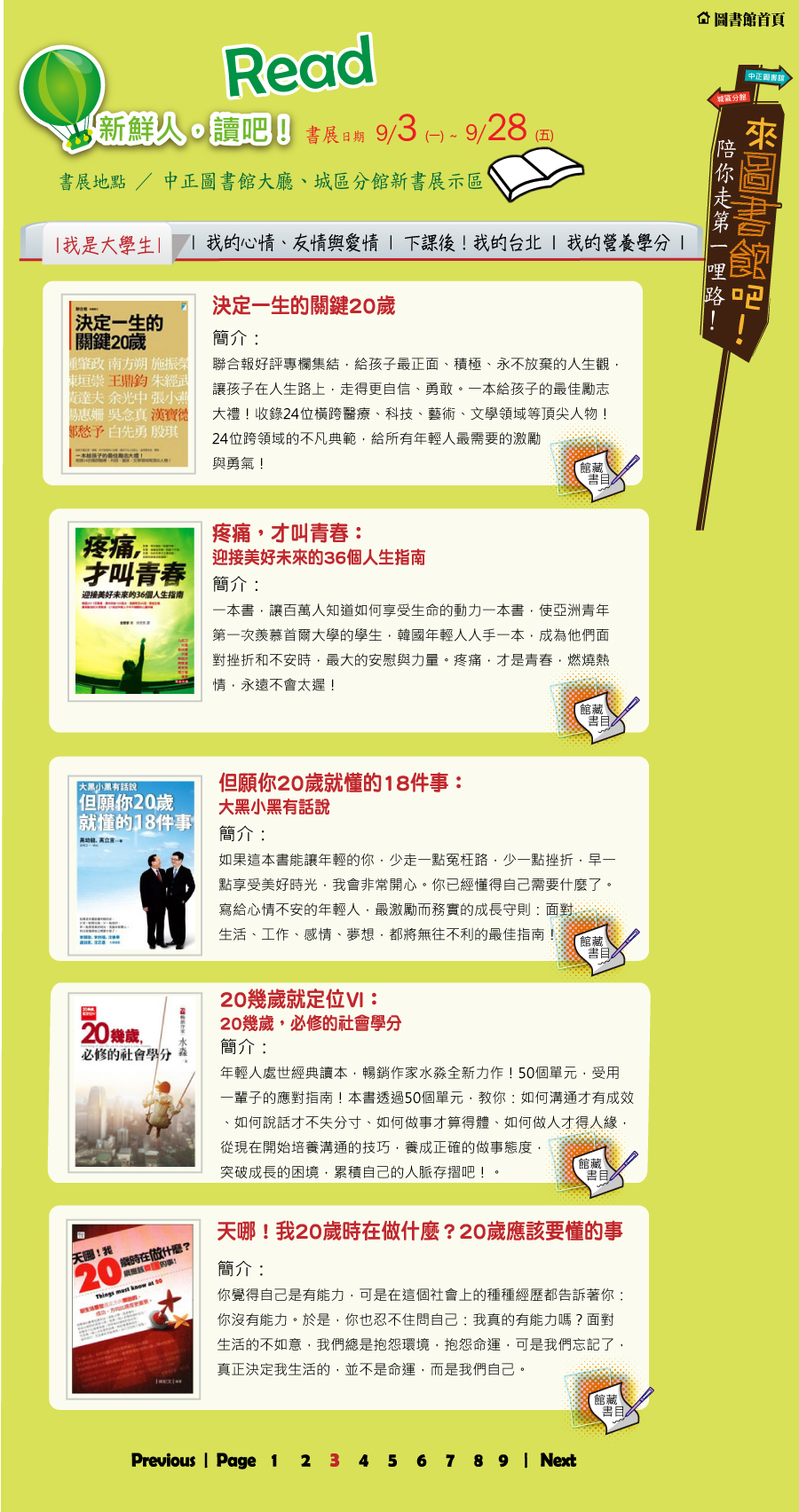Jump to page 8
Viewport: 799px width, 1512px height.
(x=478, y=1461)
